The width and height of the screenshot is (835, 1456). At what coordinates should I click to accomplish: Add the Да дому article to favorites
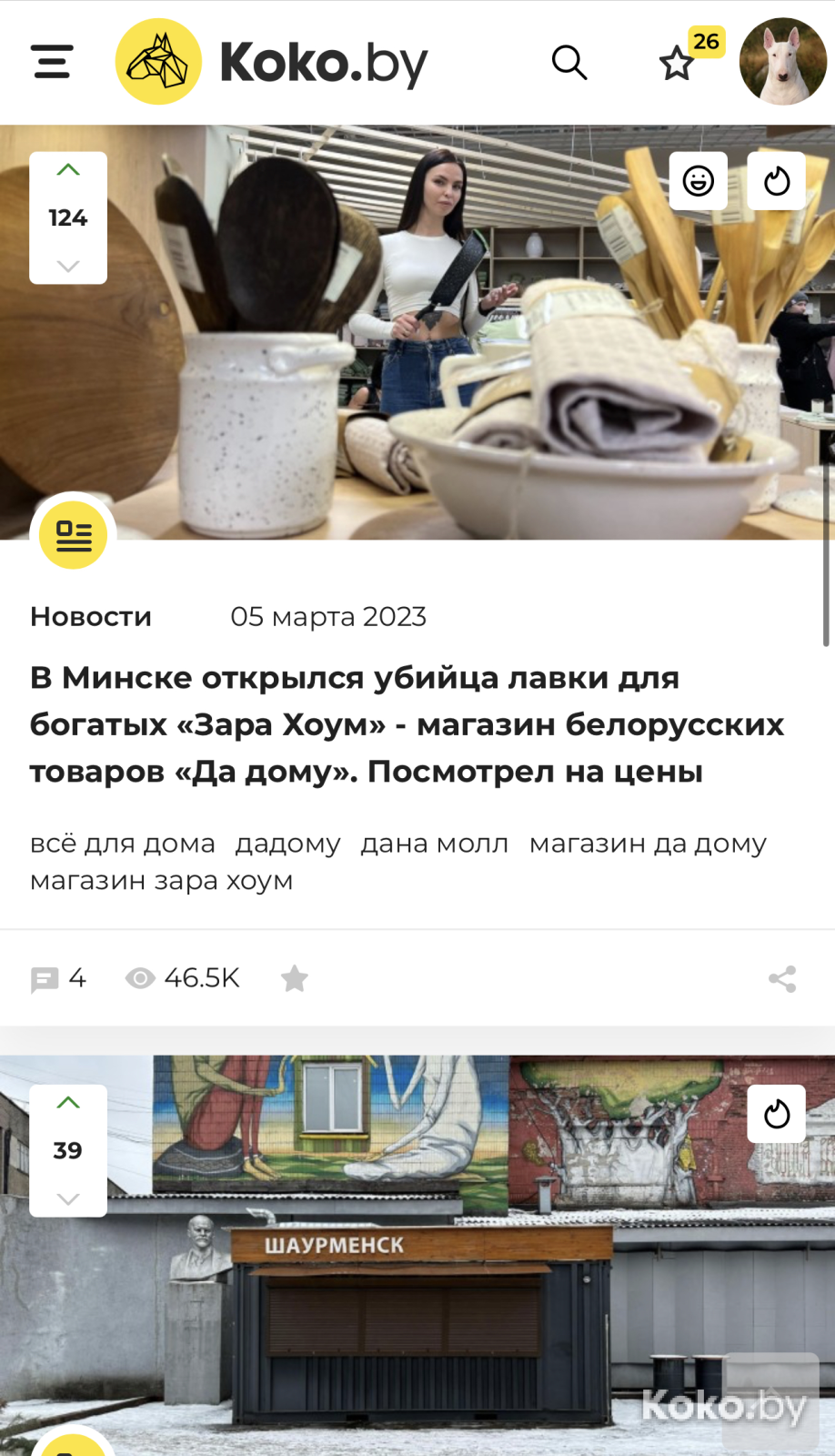[294, 978]
